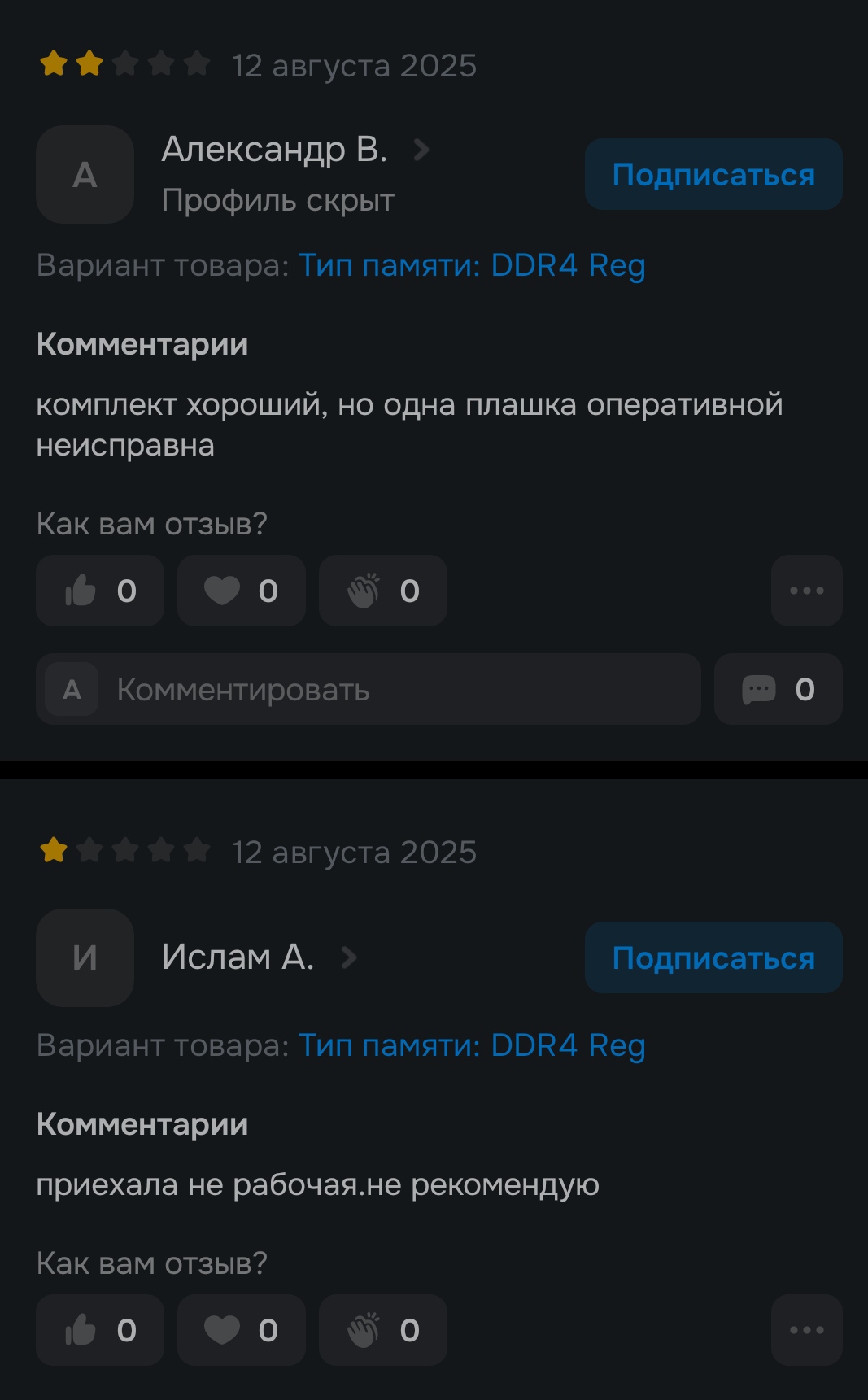The image size is (868, 1400).
Task: Applaud Александр's review
Action: (382, 591)
